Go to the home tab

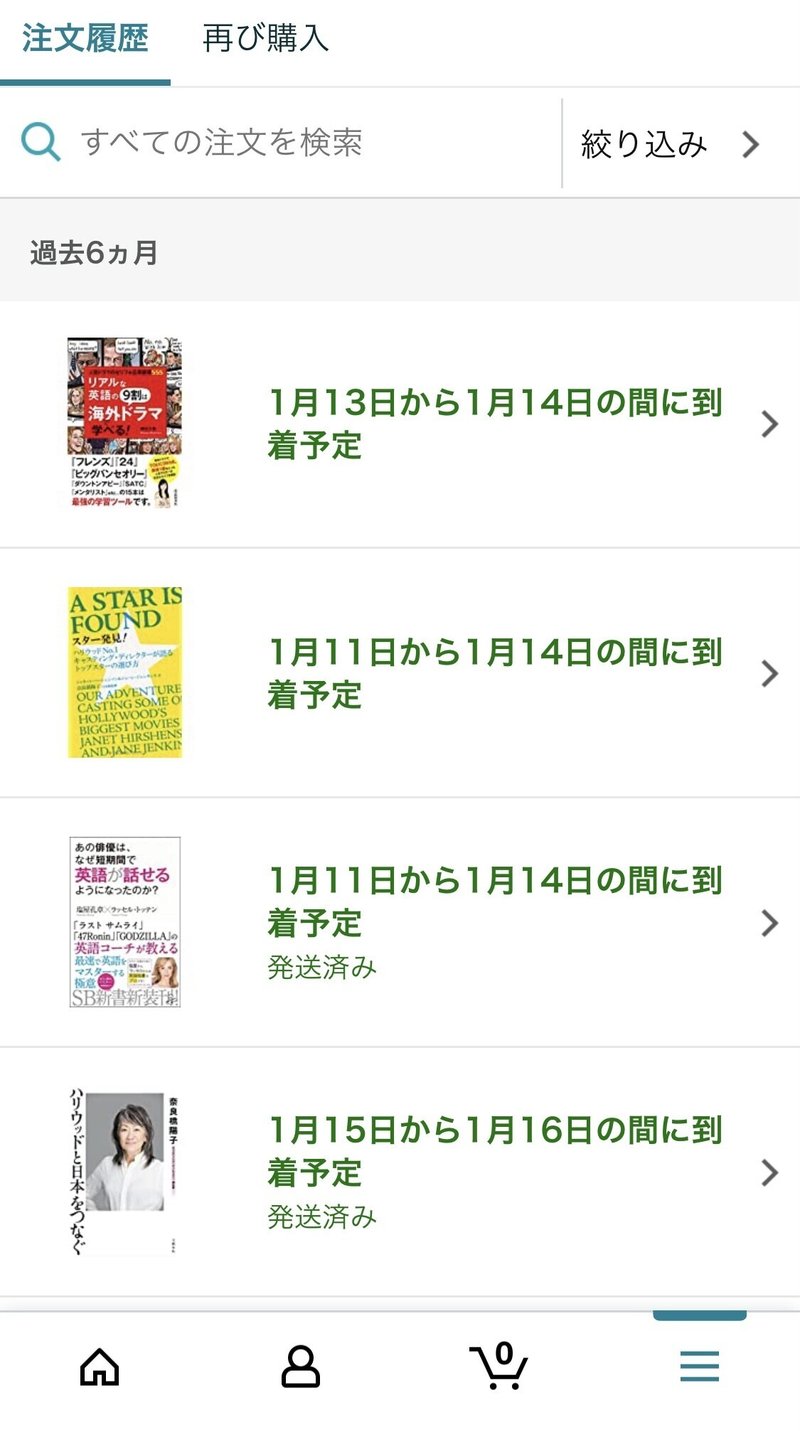[x=99, y=1366]
